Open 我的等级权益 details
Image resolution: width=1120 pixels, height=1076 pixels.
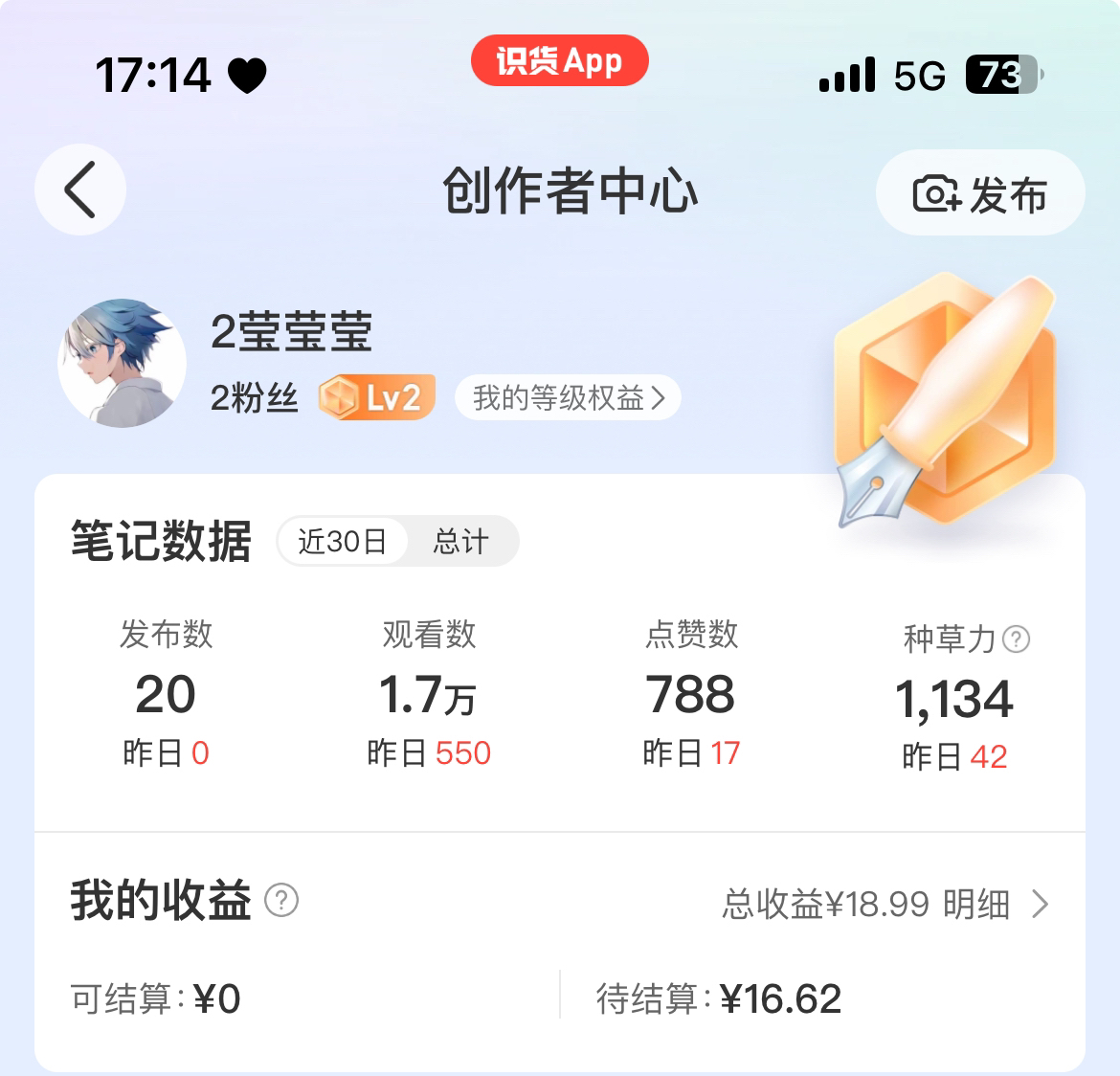568,398
